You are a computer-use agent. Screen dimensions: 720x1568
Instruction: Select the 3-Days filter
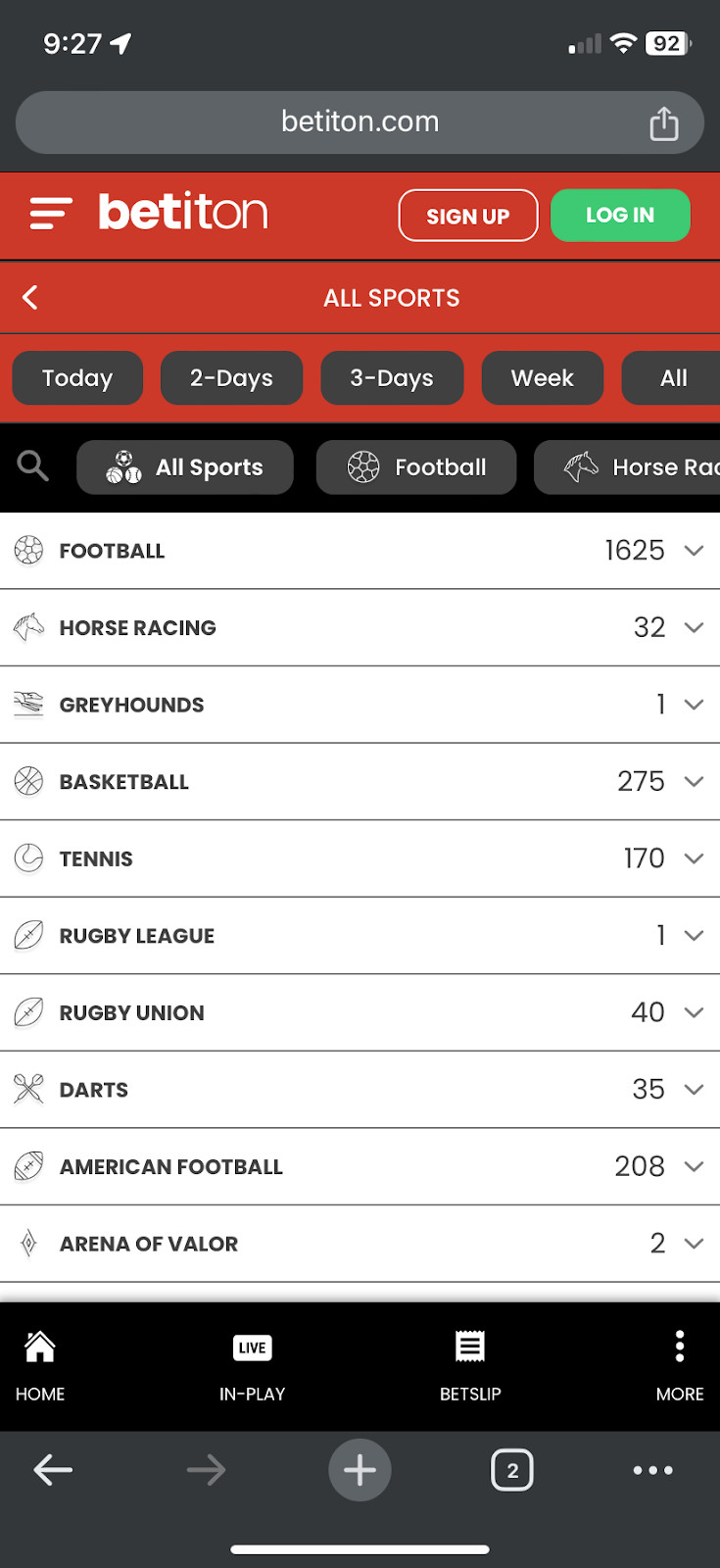[x=392, y=378]
